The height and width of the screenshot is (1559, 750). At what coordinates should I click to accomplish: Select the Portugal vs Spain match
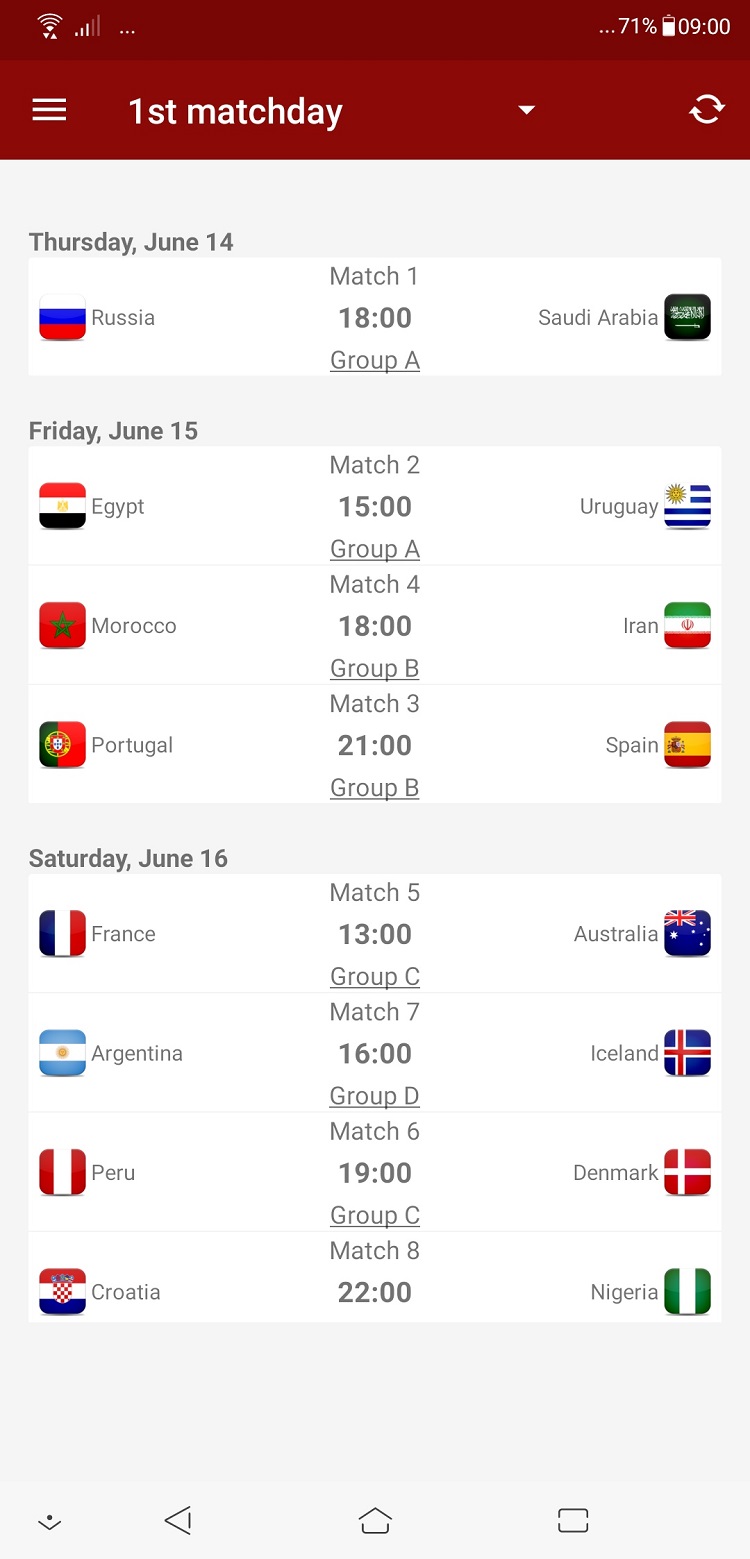(375, 745)
